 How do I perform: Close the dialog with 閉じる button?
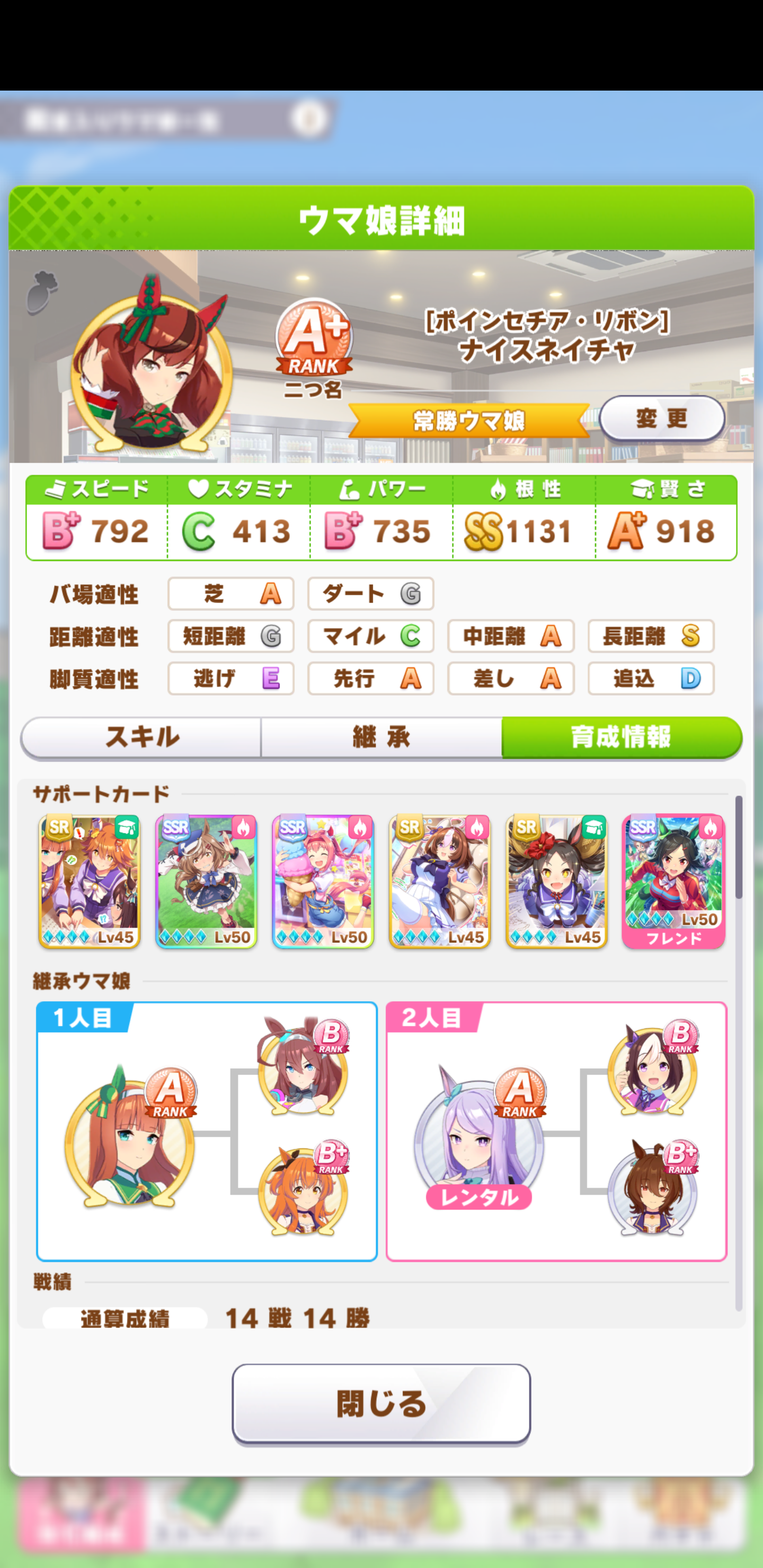click(381, 1403)
